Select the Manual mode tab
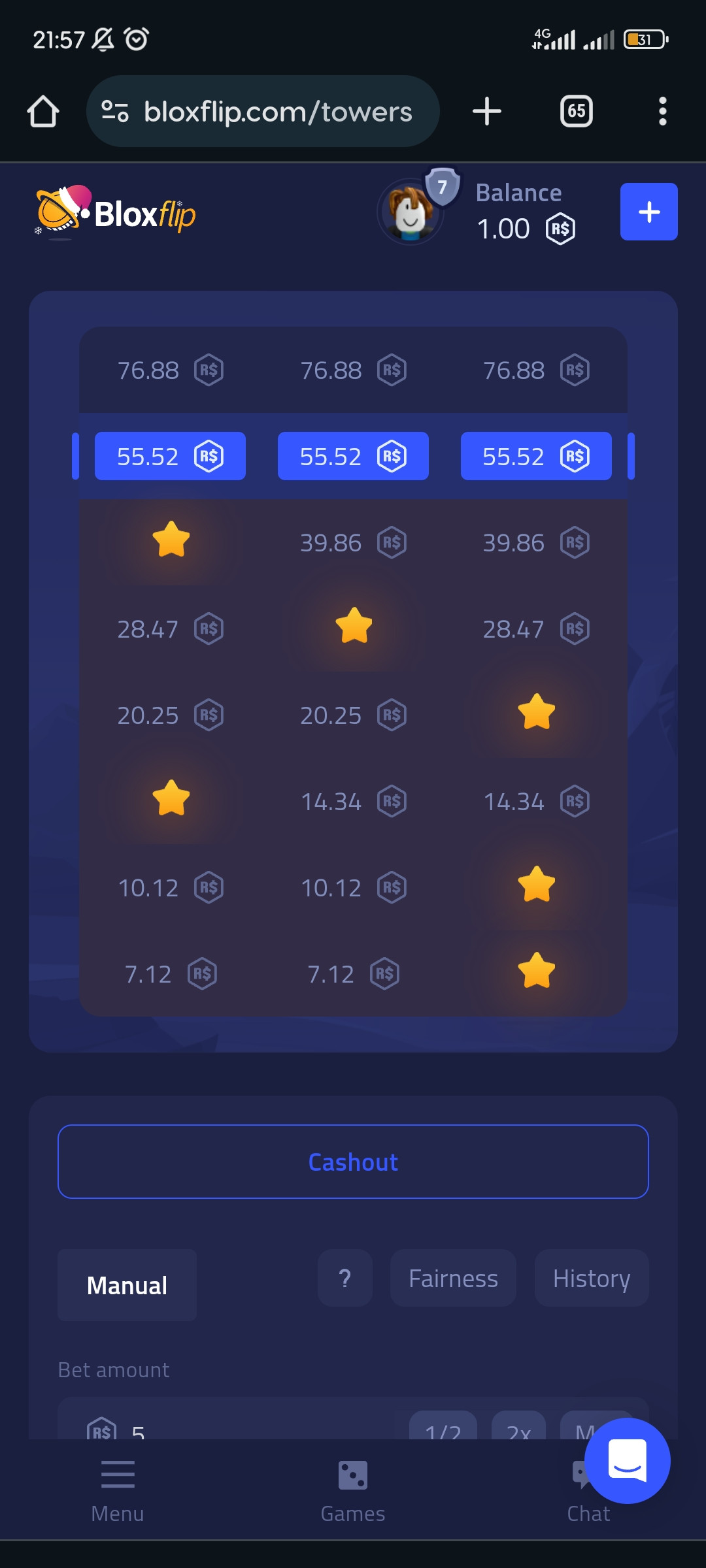The height and width of the screenshot is (1568, 706). point(127,1285)
